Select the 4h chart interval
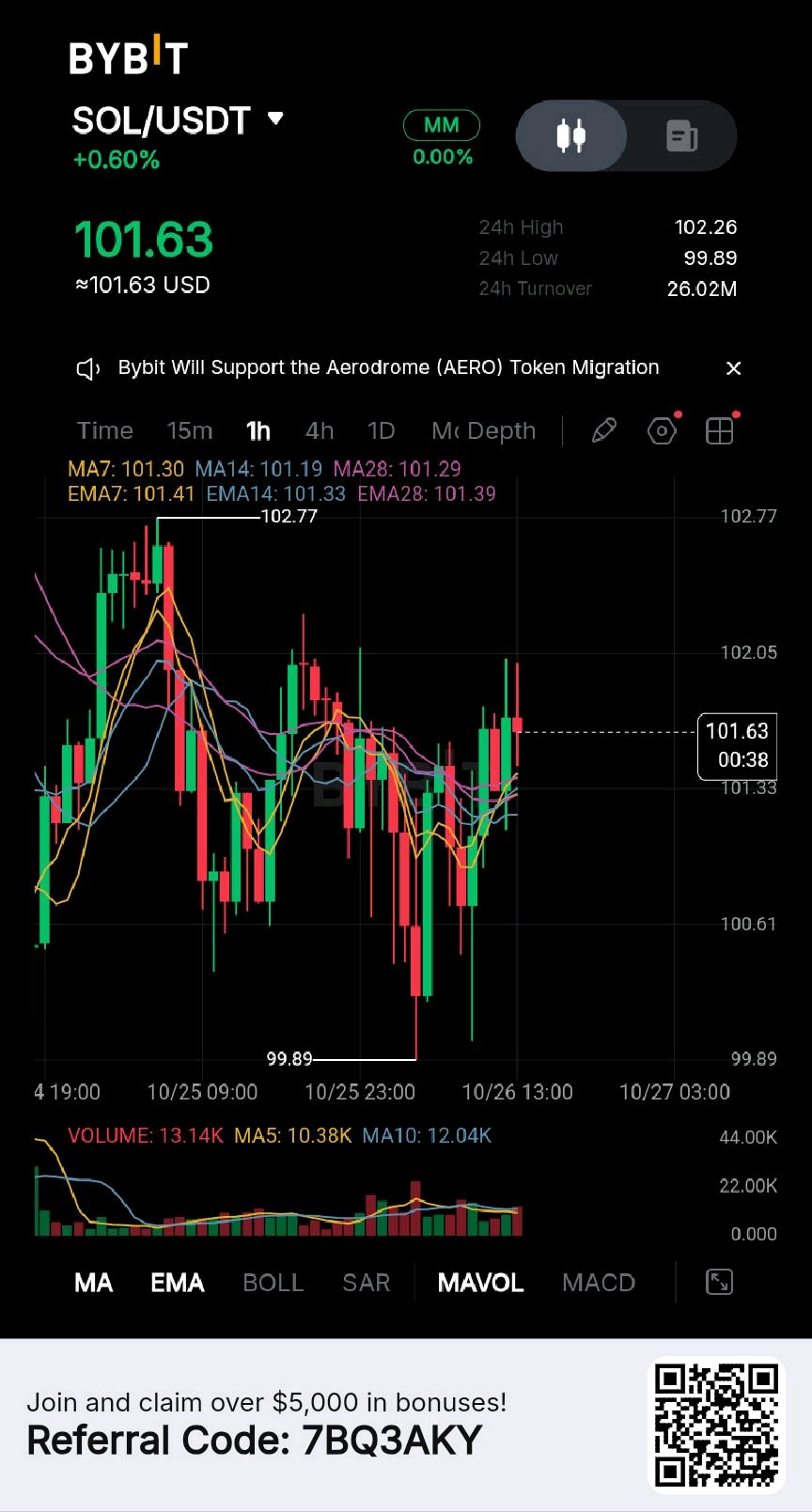The height and width of the screenshot is (1512, 812). pos(320,430)
